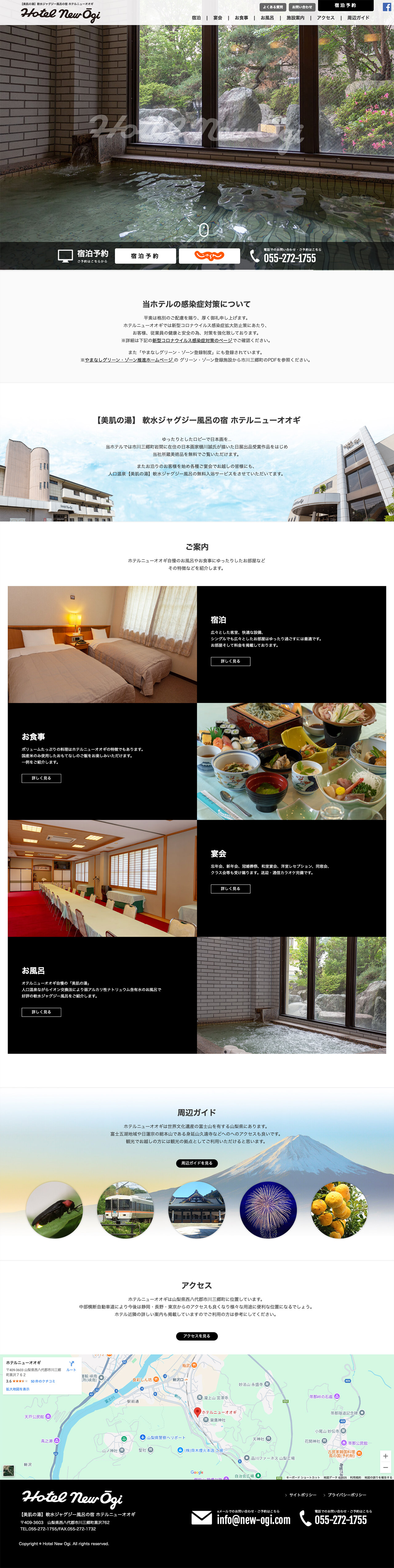Go to お風呂 in the top navigation
394x1568 pixels.
267,18
